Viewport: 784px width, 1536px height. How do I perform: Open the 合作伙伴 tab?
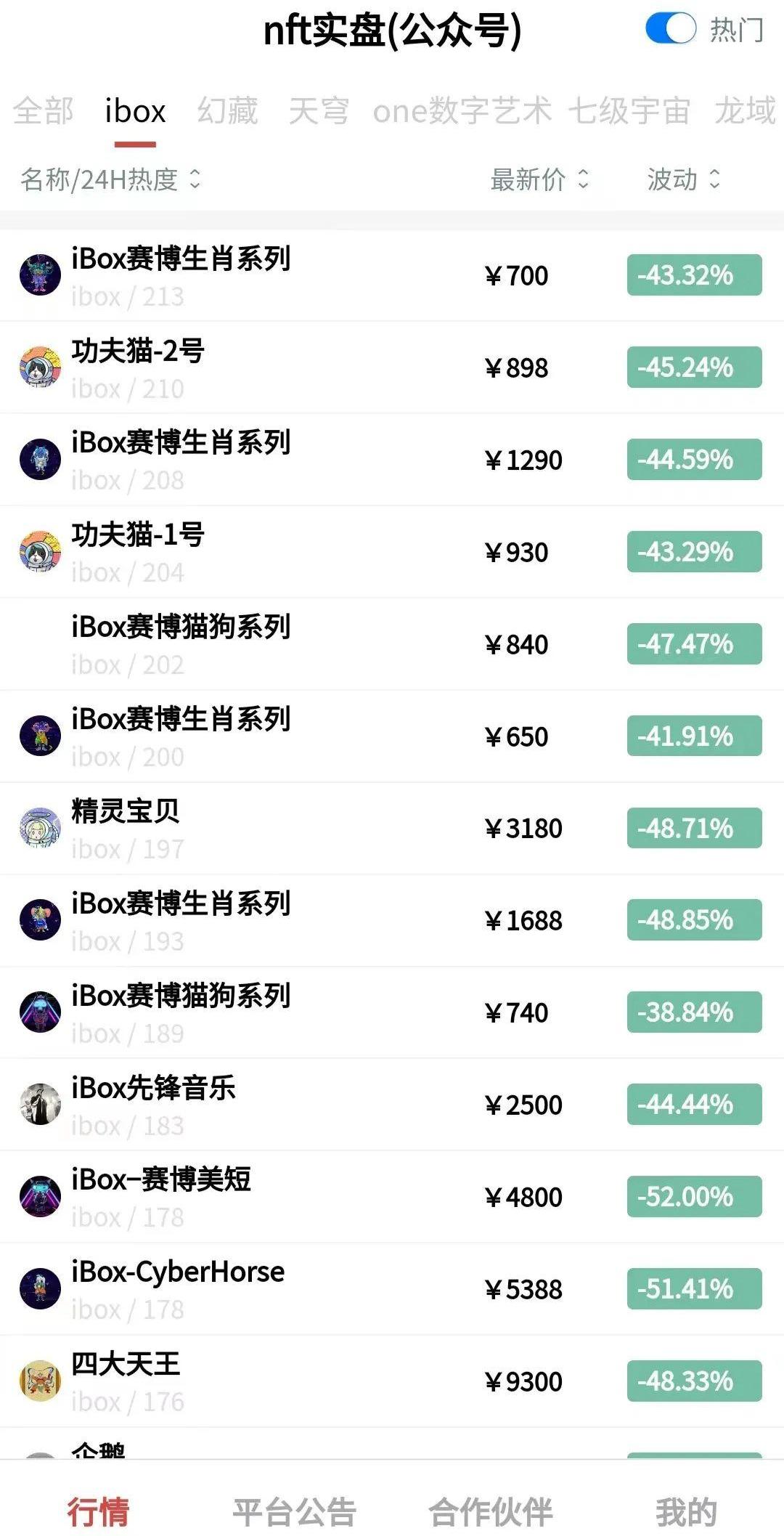pyautogui.click(x=491, y=1512)
